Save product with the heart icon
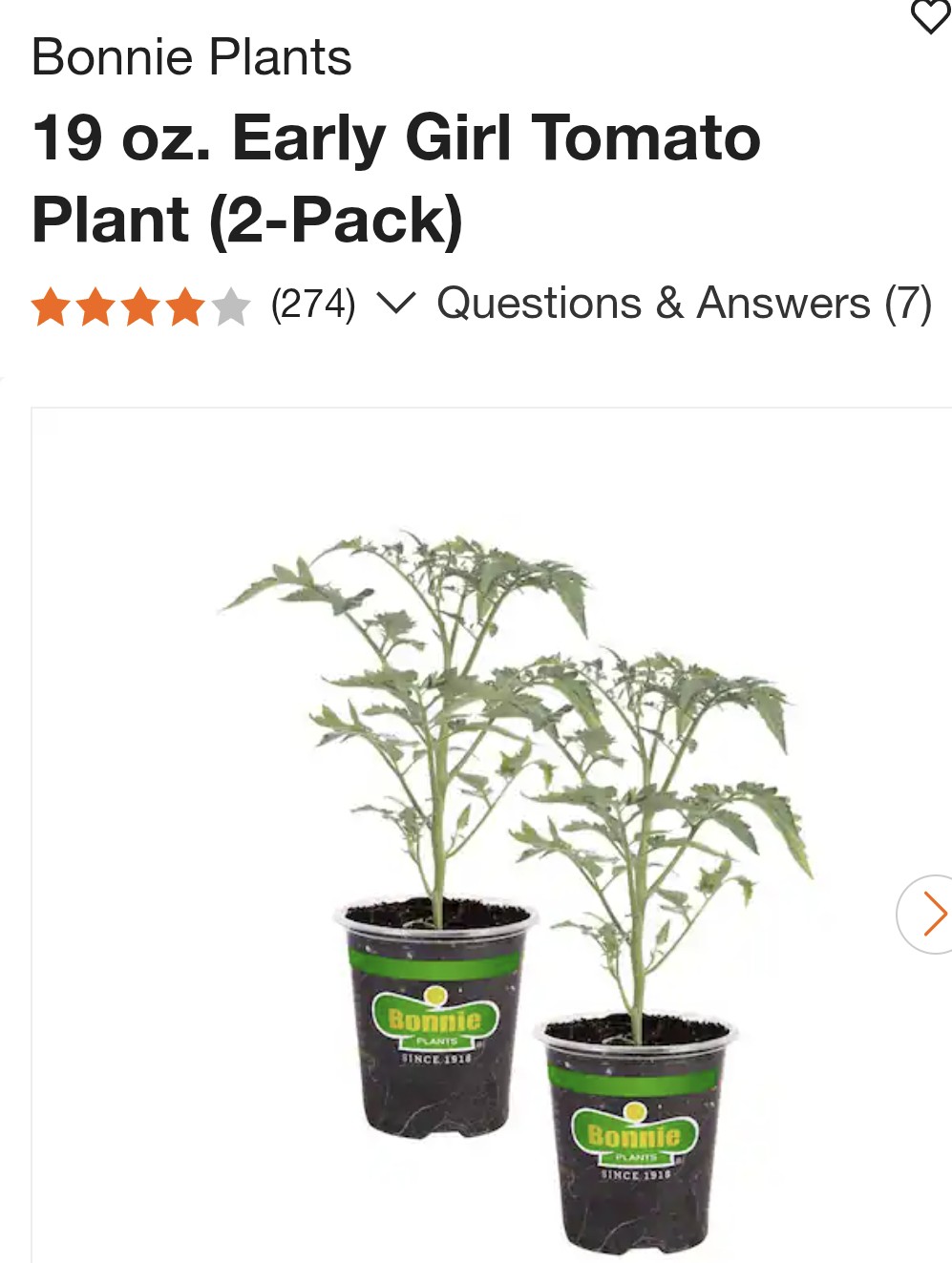 coord(930,16)
